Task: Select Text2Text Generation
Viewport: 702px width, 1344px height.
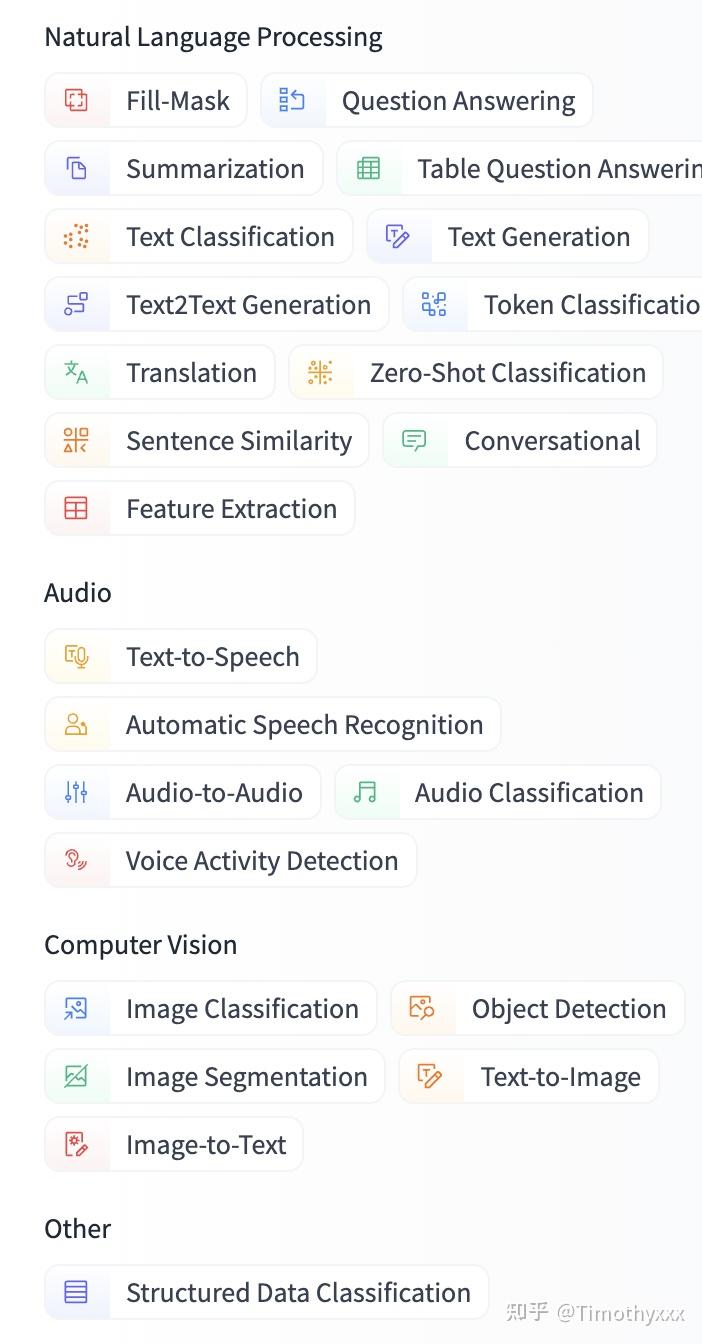Action: [217, 305]
